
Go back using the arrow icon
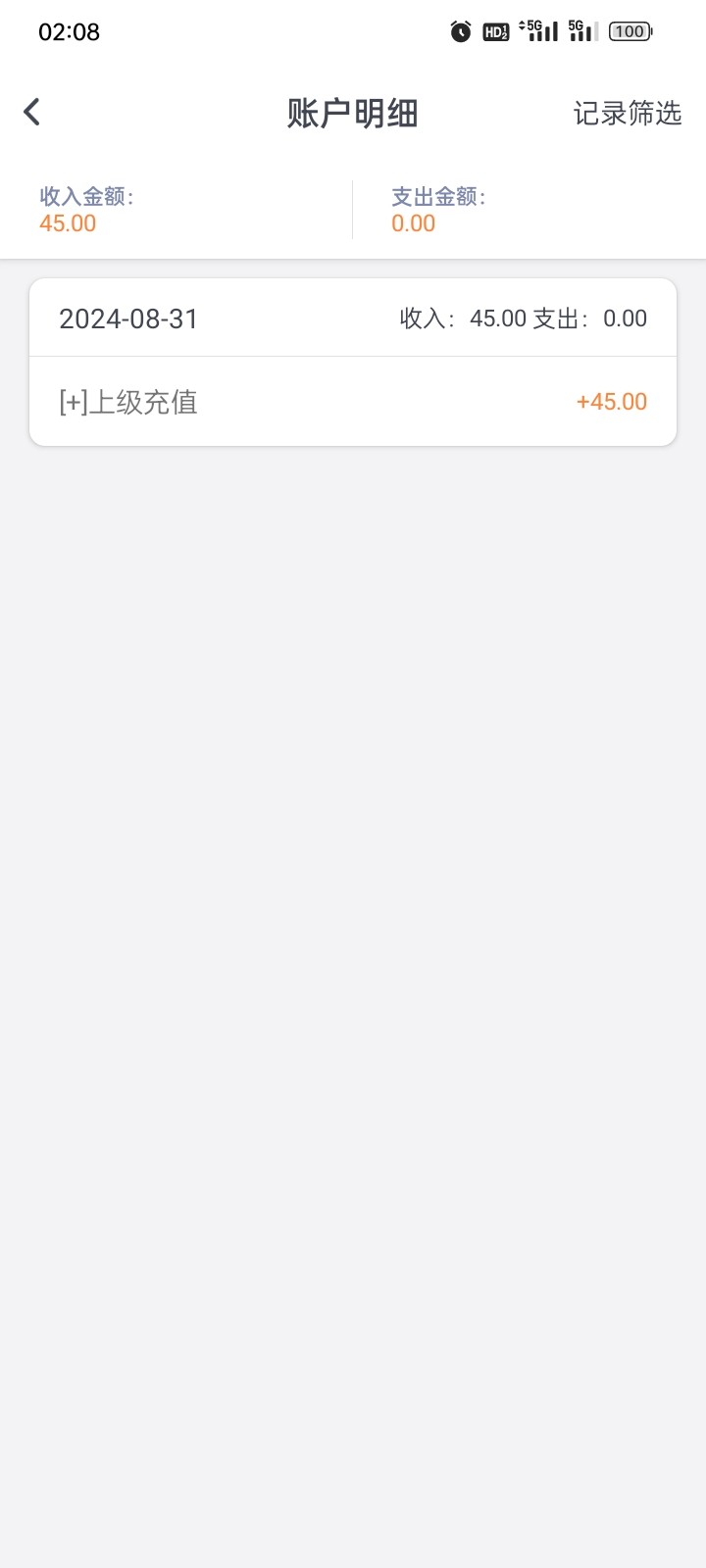pyautogui.click(x=31, y=112)
